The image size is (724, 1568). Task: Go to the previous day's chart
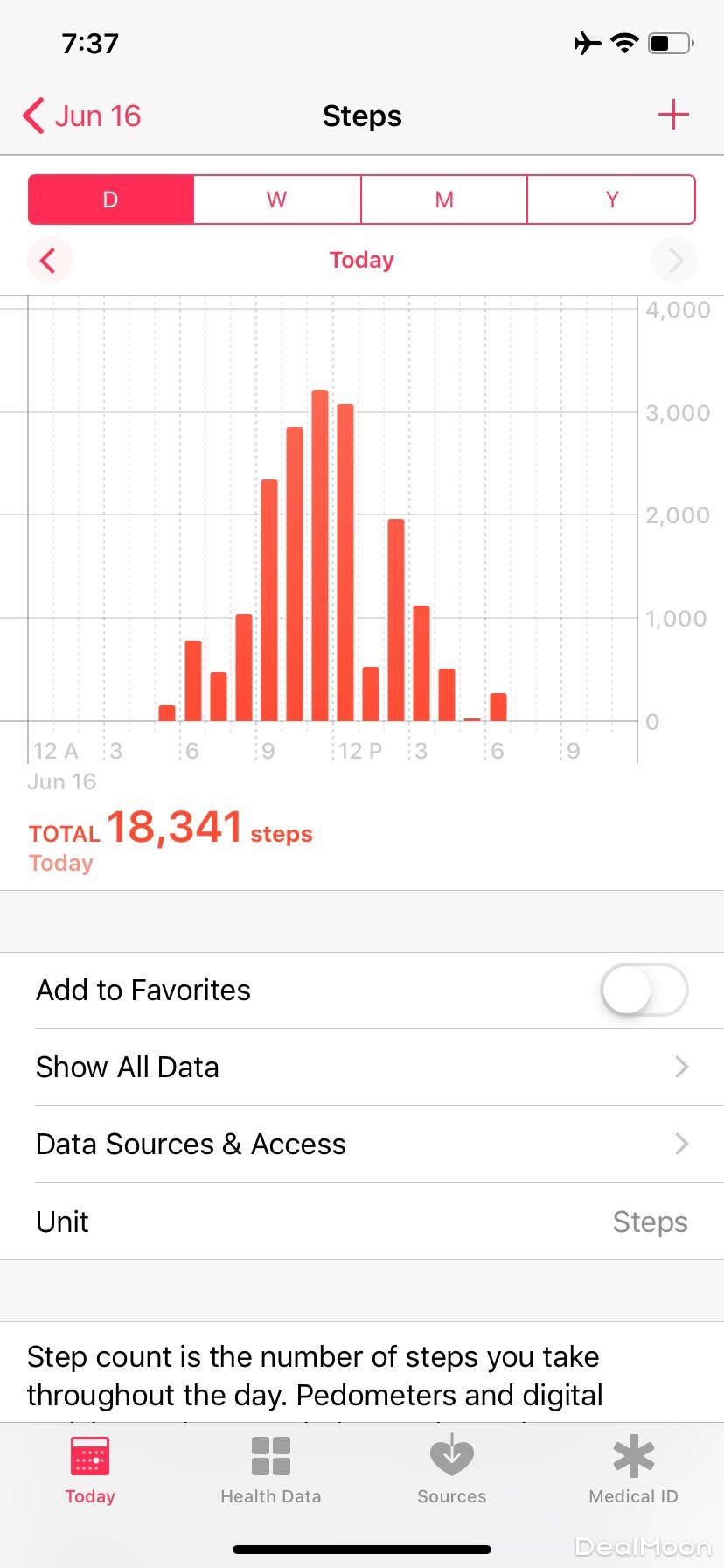click(x=49, y=260)
